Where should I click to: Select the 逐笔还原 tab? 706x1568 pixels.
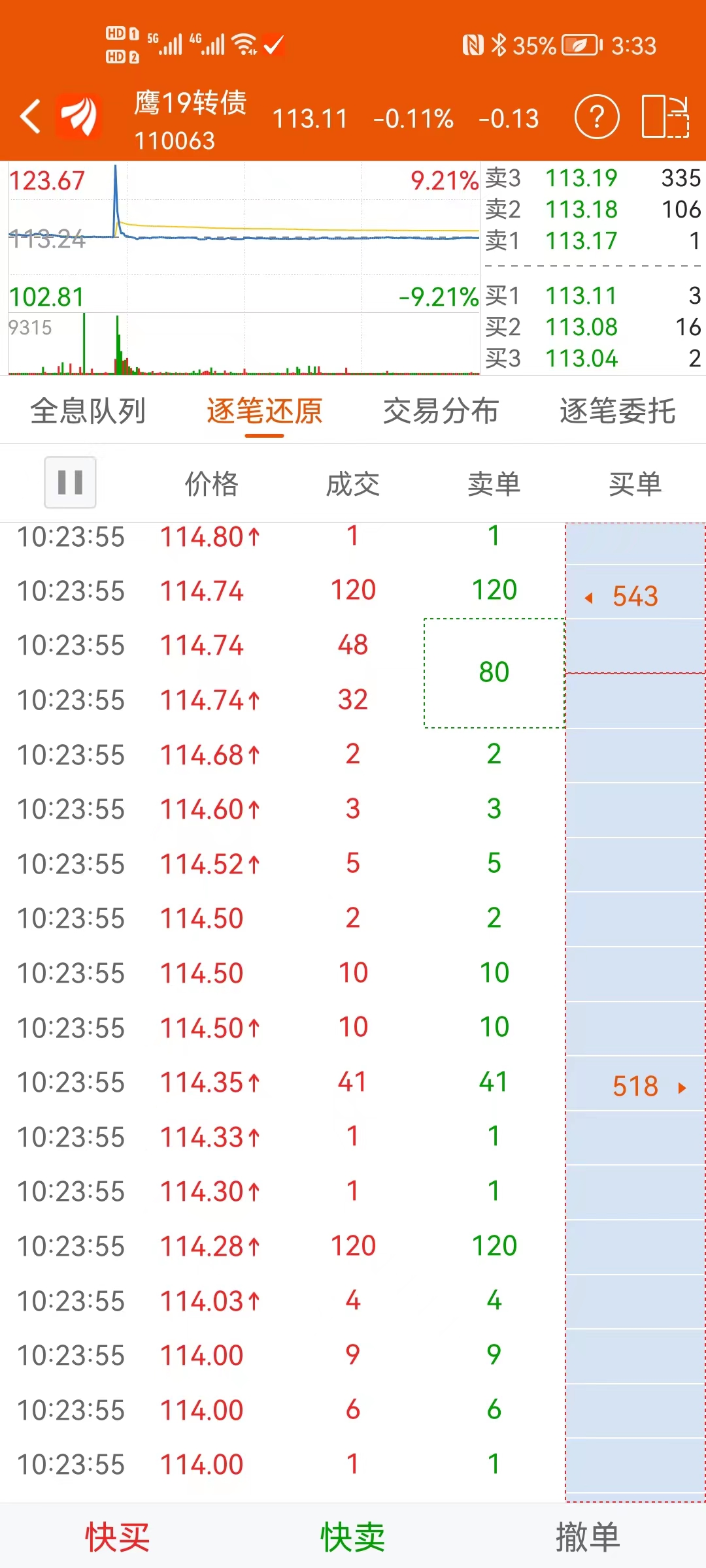click(264, 412)
